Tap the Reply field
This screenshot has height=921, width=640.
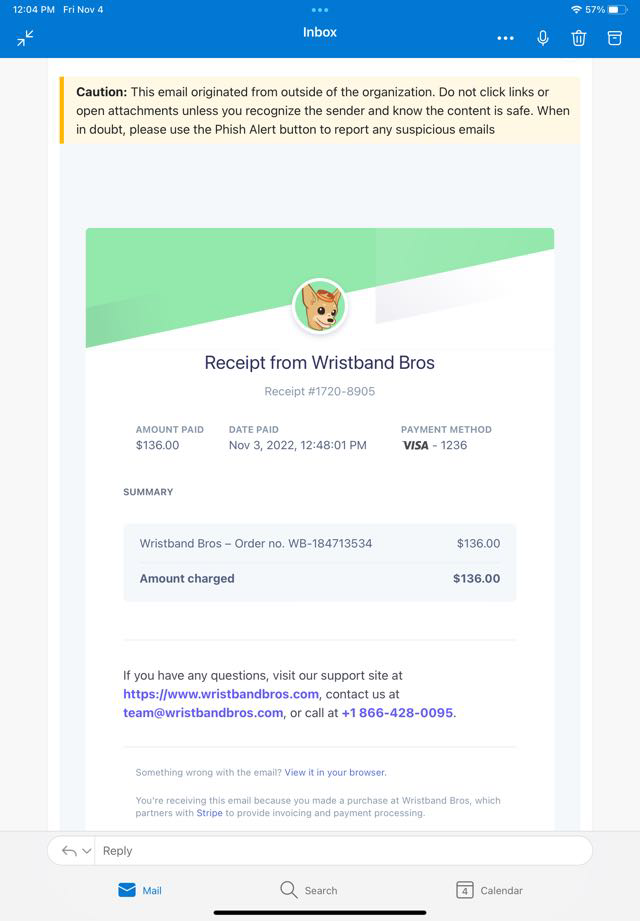pos(340,851)
